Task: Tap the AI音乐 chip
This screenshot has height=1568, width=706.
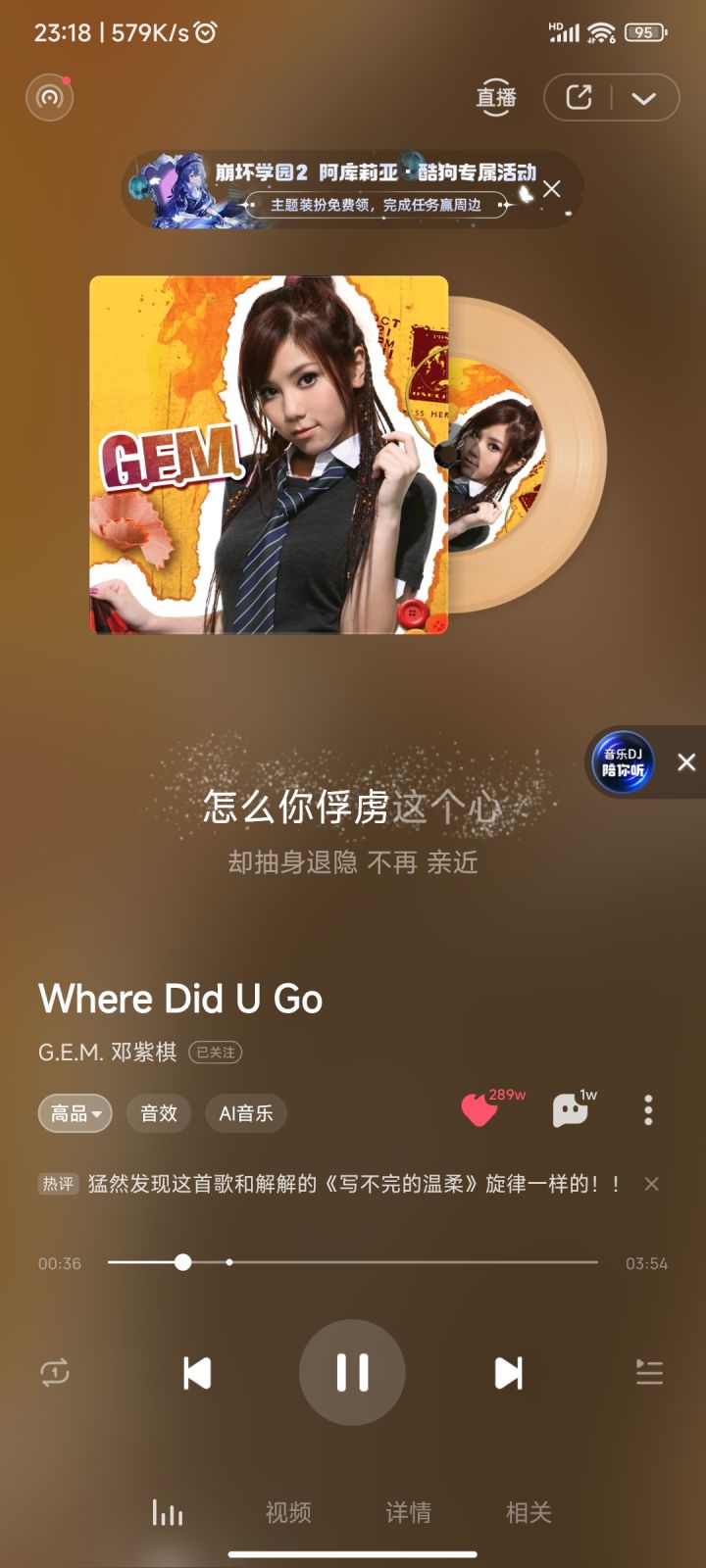Action: coord(246,1113)
